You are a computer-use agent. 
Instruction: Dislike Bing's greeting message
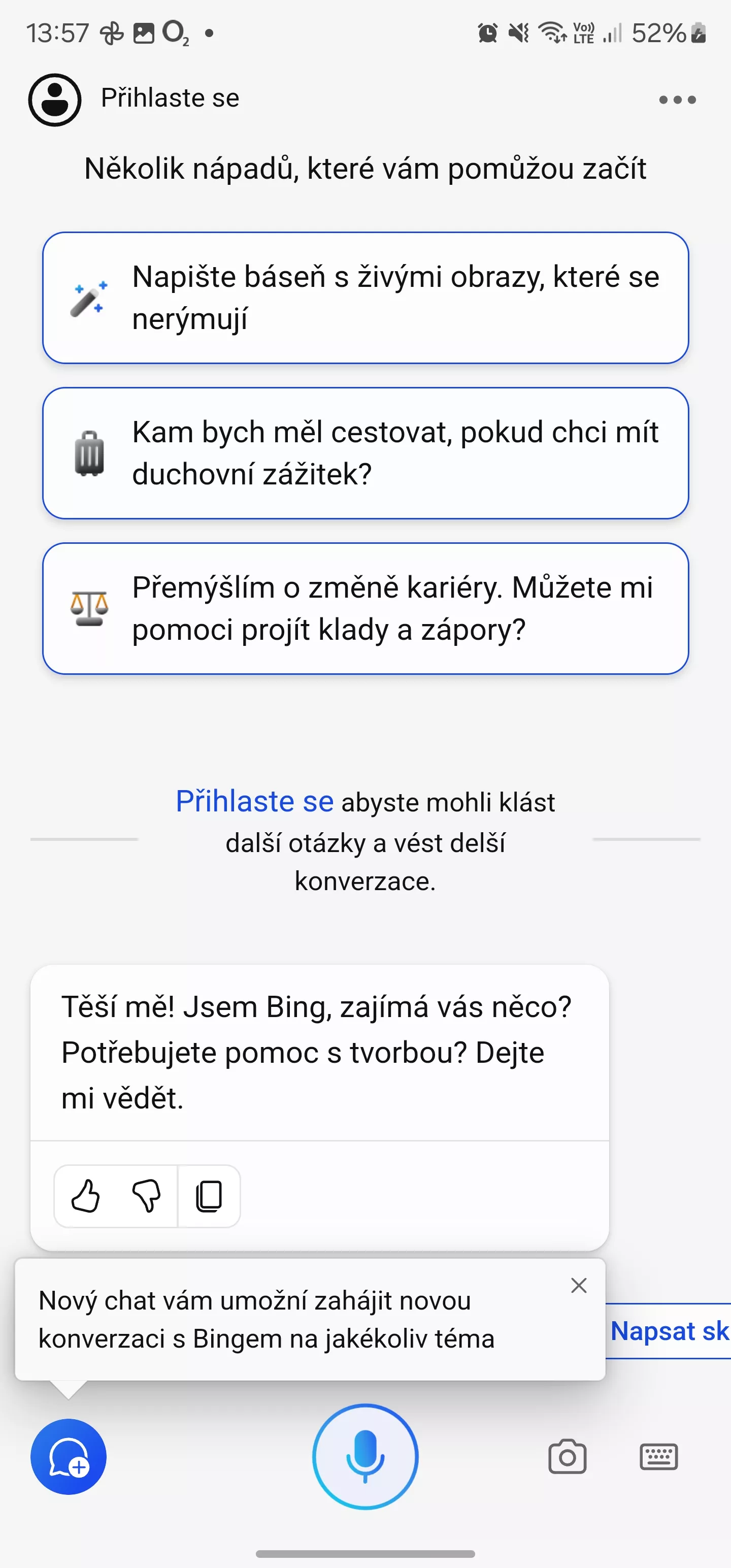146,1196
